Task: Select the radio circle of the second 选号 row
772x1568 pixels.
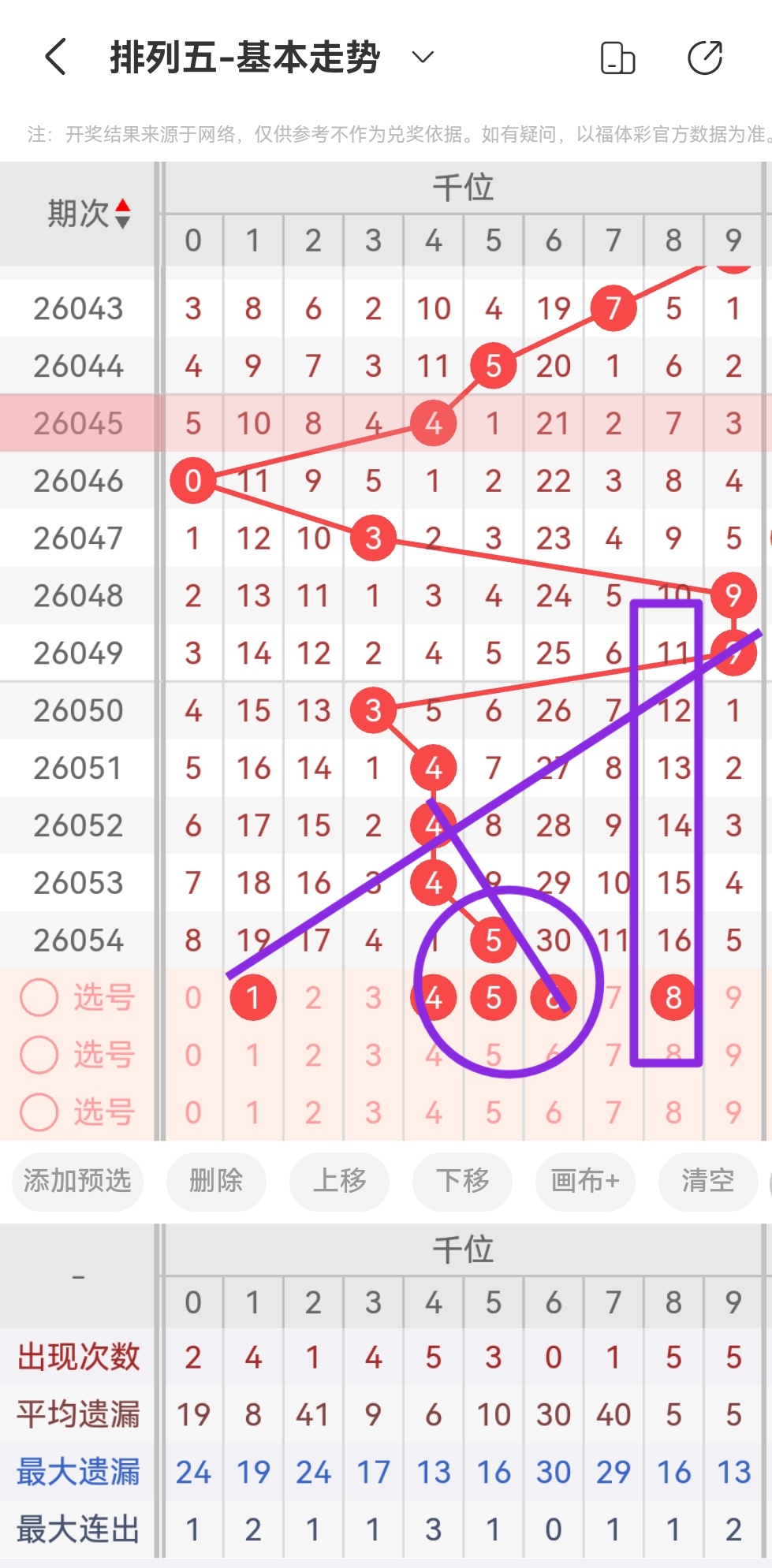Action: 39,1054
